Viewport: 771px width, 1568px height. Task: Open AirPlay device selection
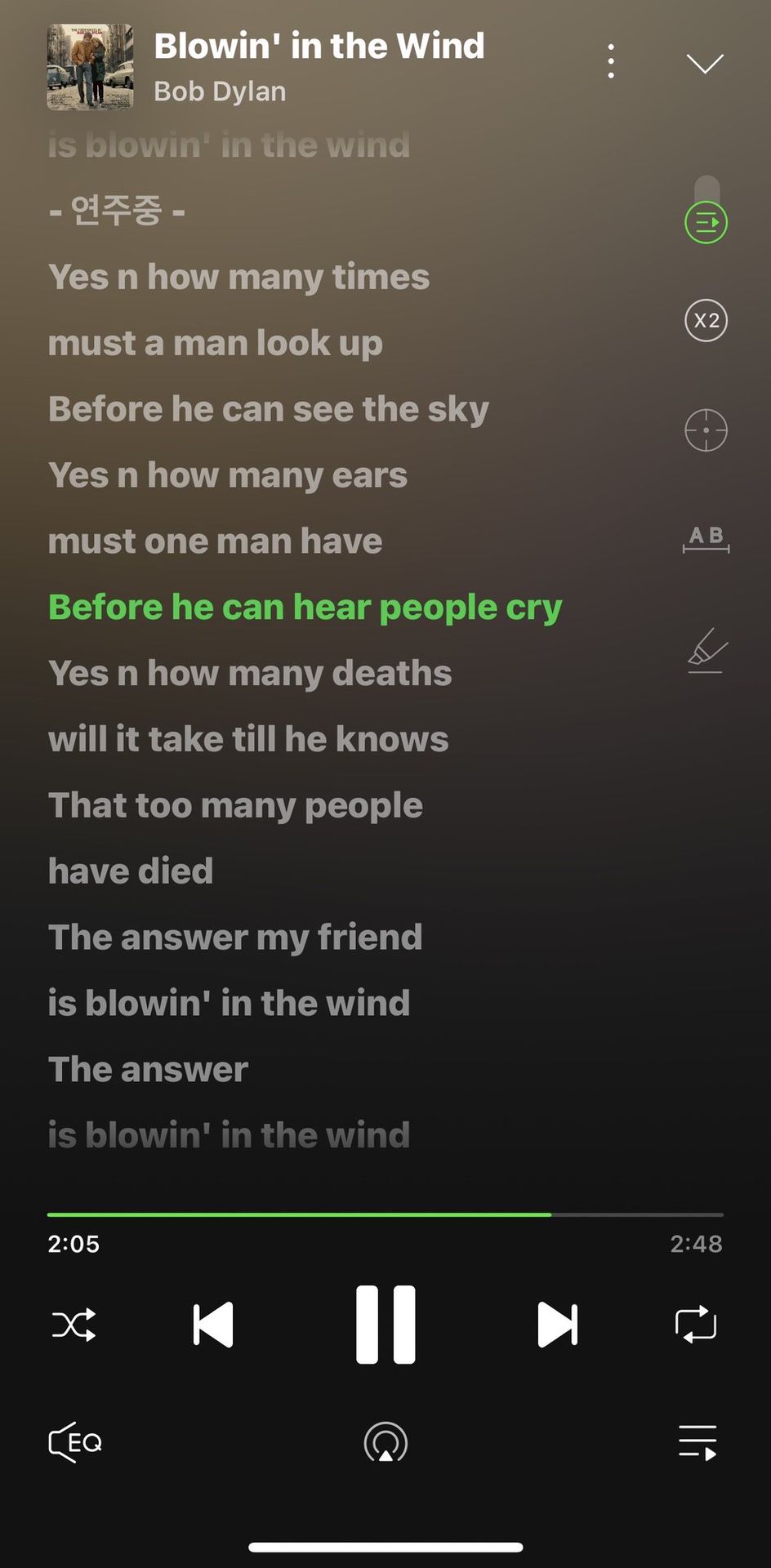coord(385,1442)
